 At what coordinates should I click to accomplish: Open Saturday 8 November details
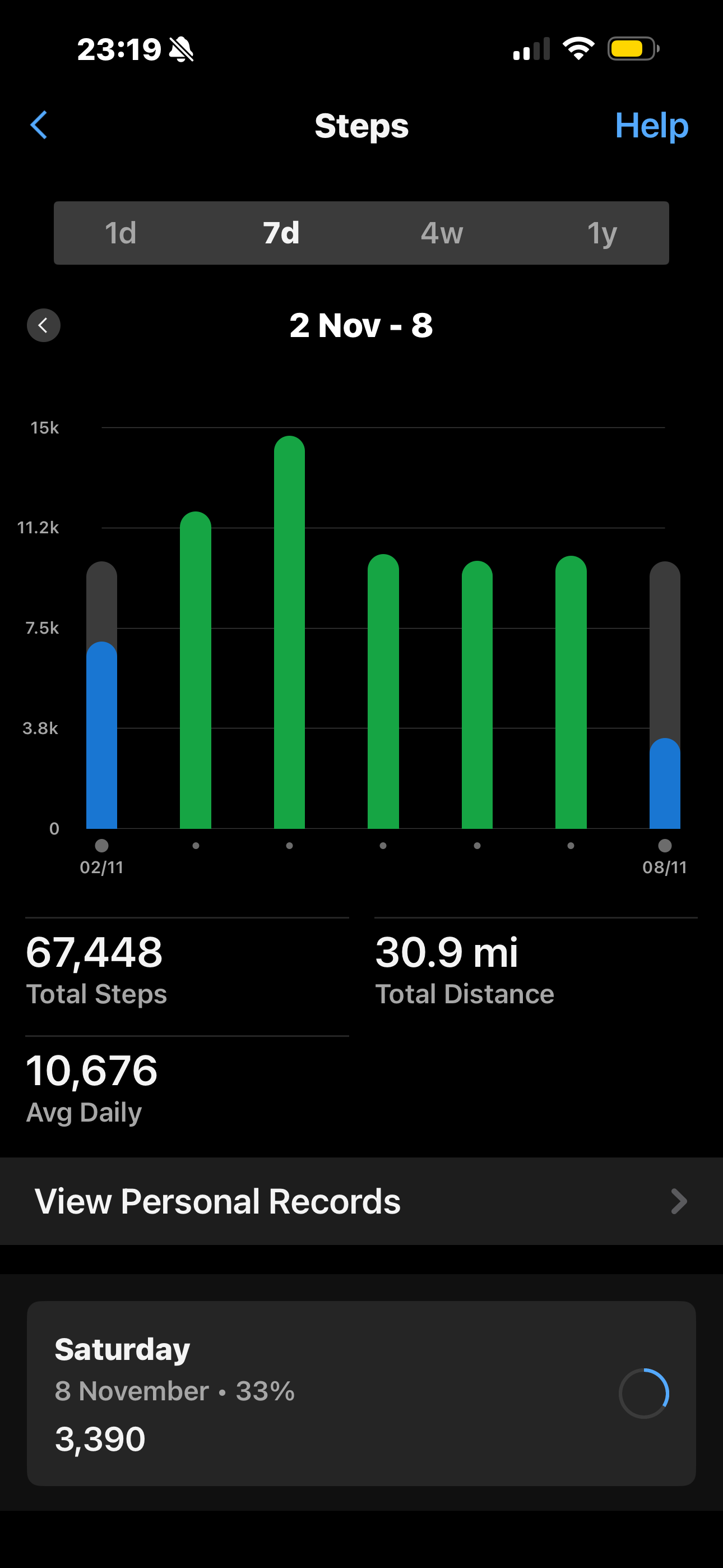tap(361, 1392)
